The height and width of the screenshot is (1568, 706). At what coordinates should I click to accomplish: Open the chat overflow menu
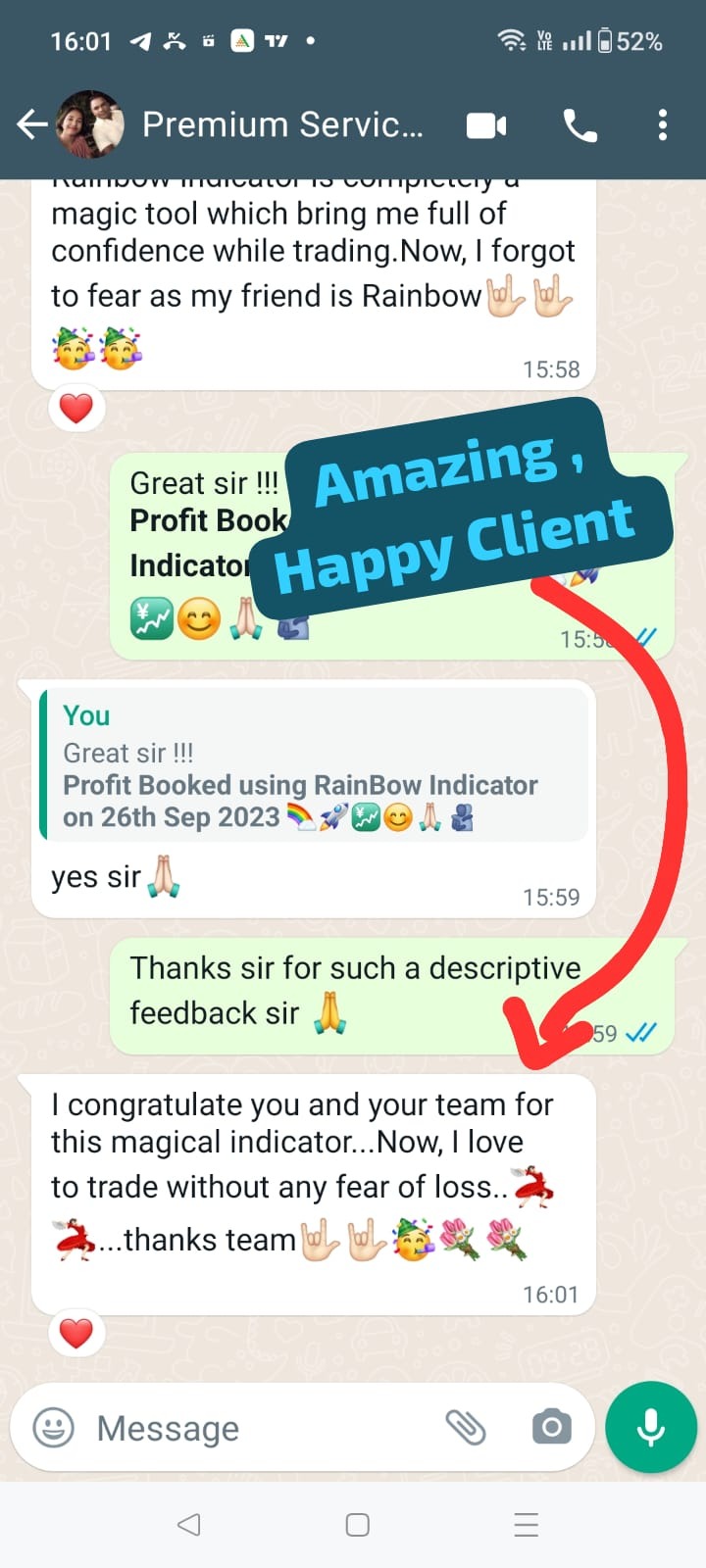pos(663,125)
